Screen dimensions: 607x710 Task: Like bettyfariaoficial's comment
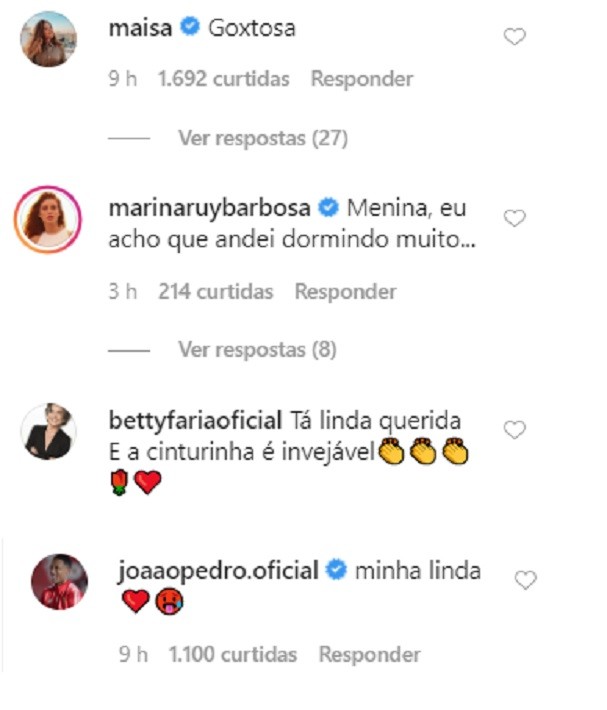tap(514, 430)
